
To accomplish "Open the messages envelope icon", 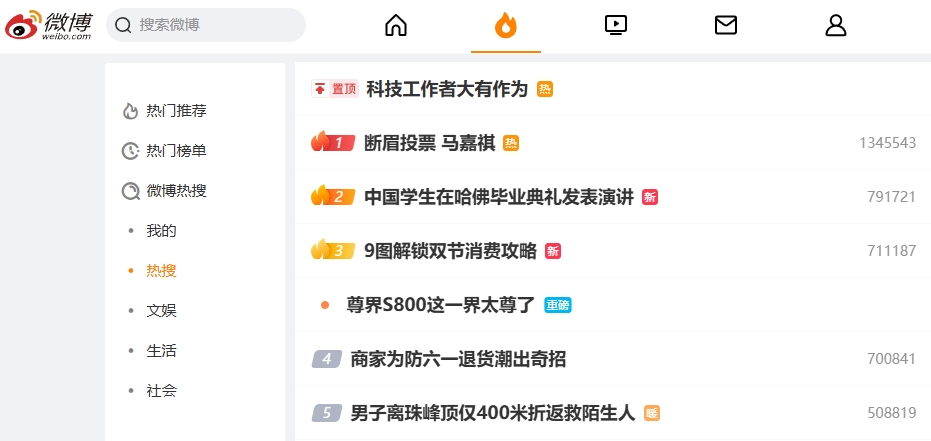I will (x=726, y=26).
